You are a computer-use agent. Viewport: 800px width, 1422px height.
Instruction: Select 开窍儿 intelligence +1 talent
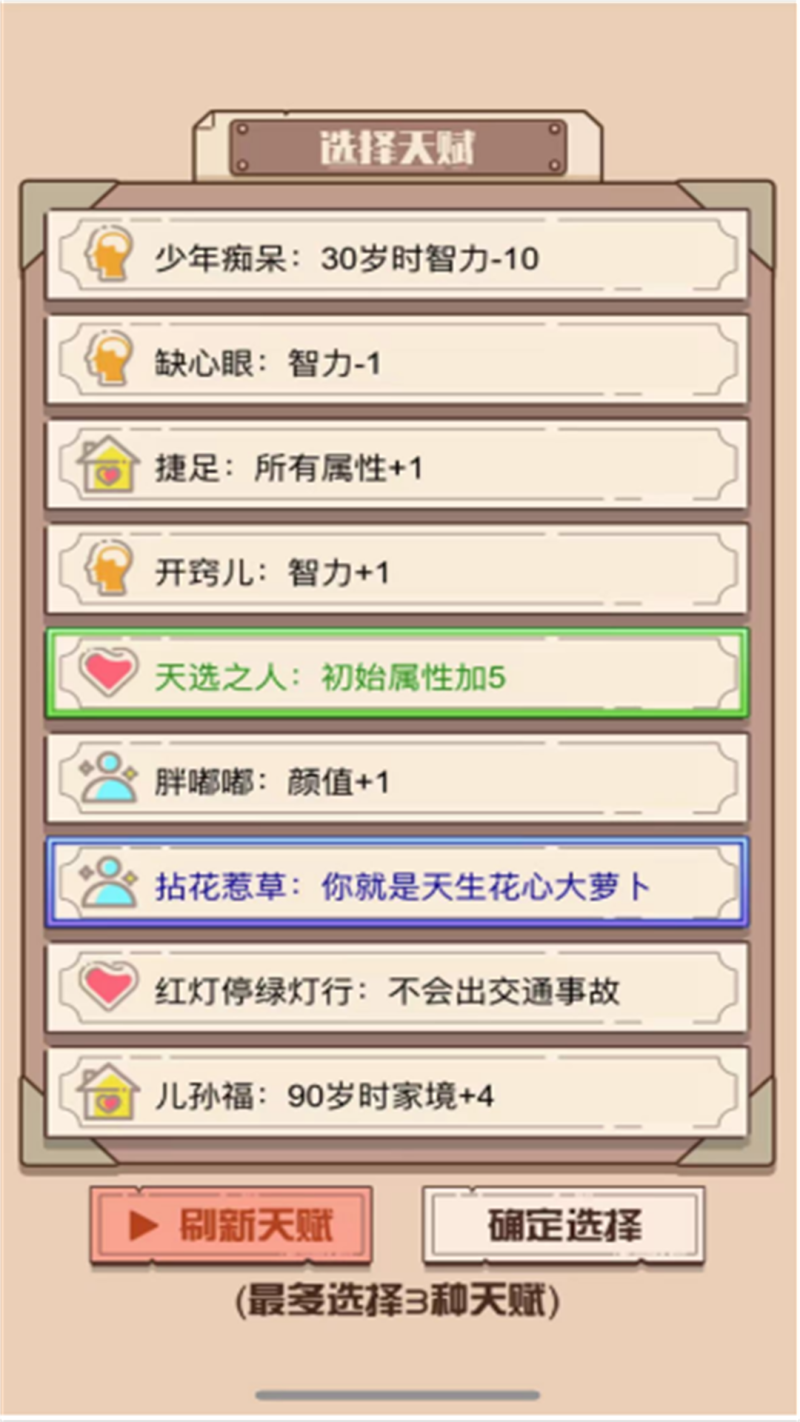coord(397,572)
